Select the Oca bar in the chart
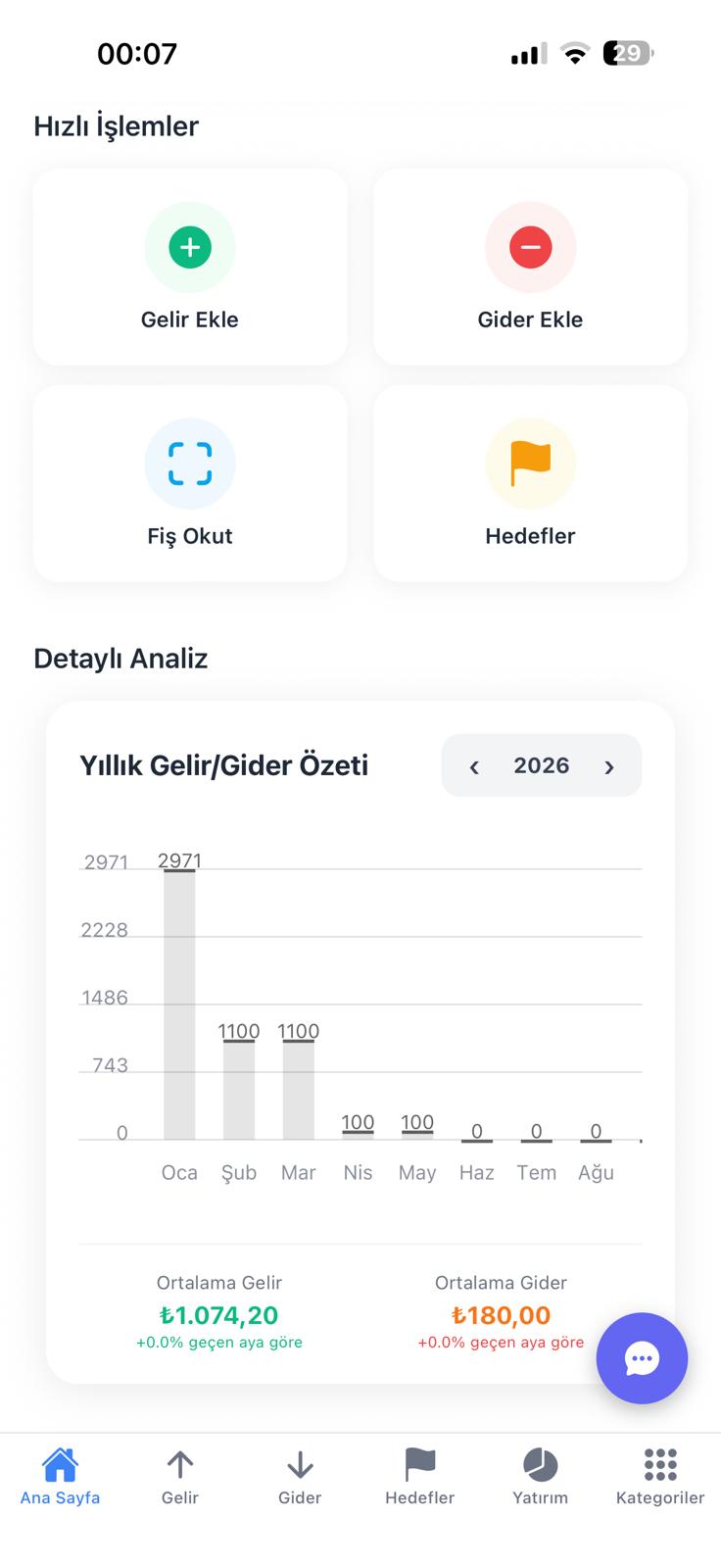721x1568 pixels. 179,1004
